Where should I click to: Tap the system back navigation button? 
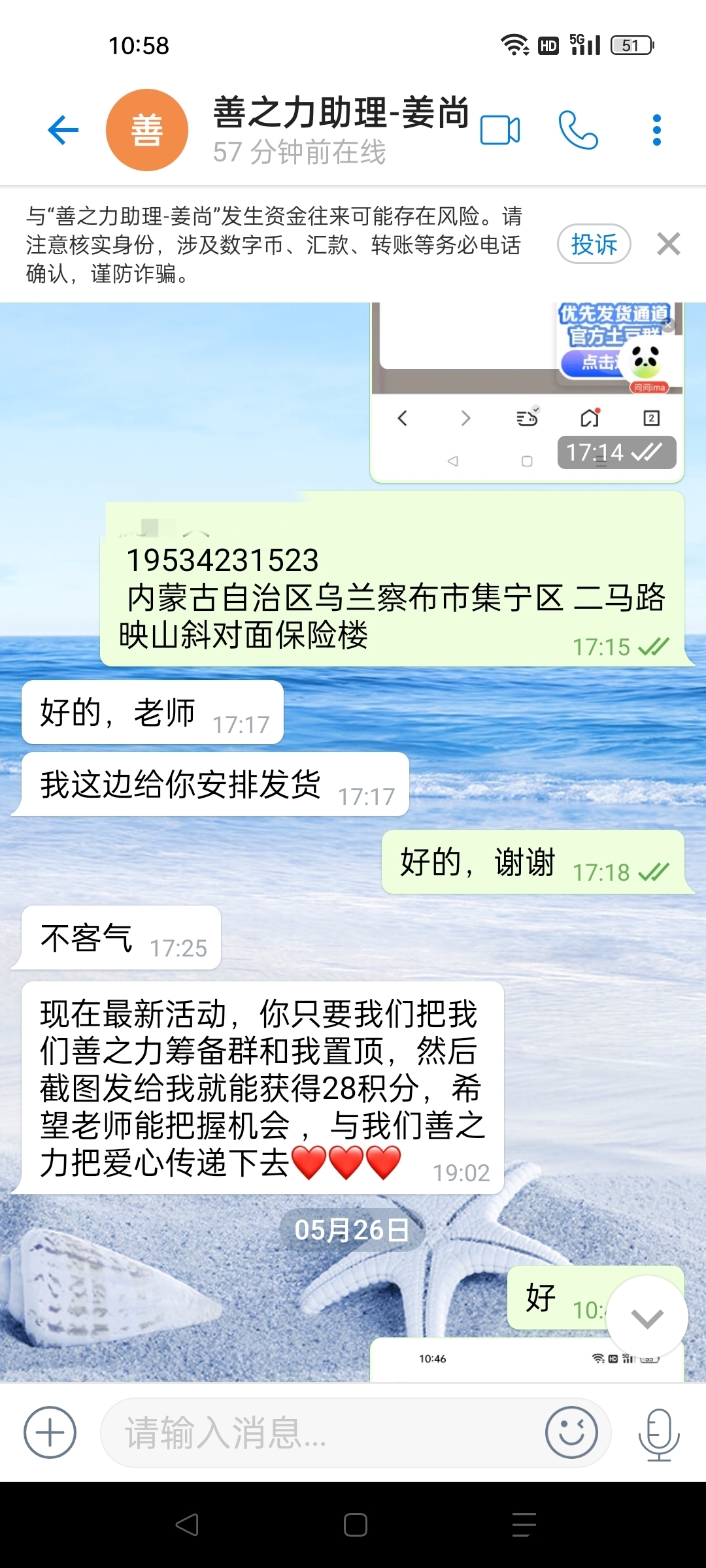point(187,1525)
